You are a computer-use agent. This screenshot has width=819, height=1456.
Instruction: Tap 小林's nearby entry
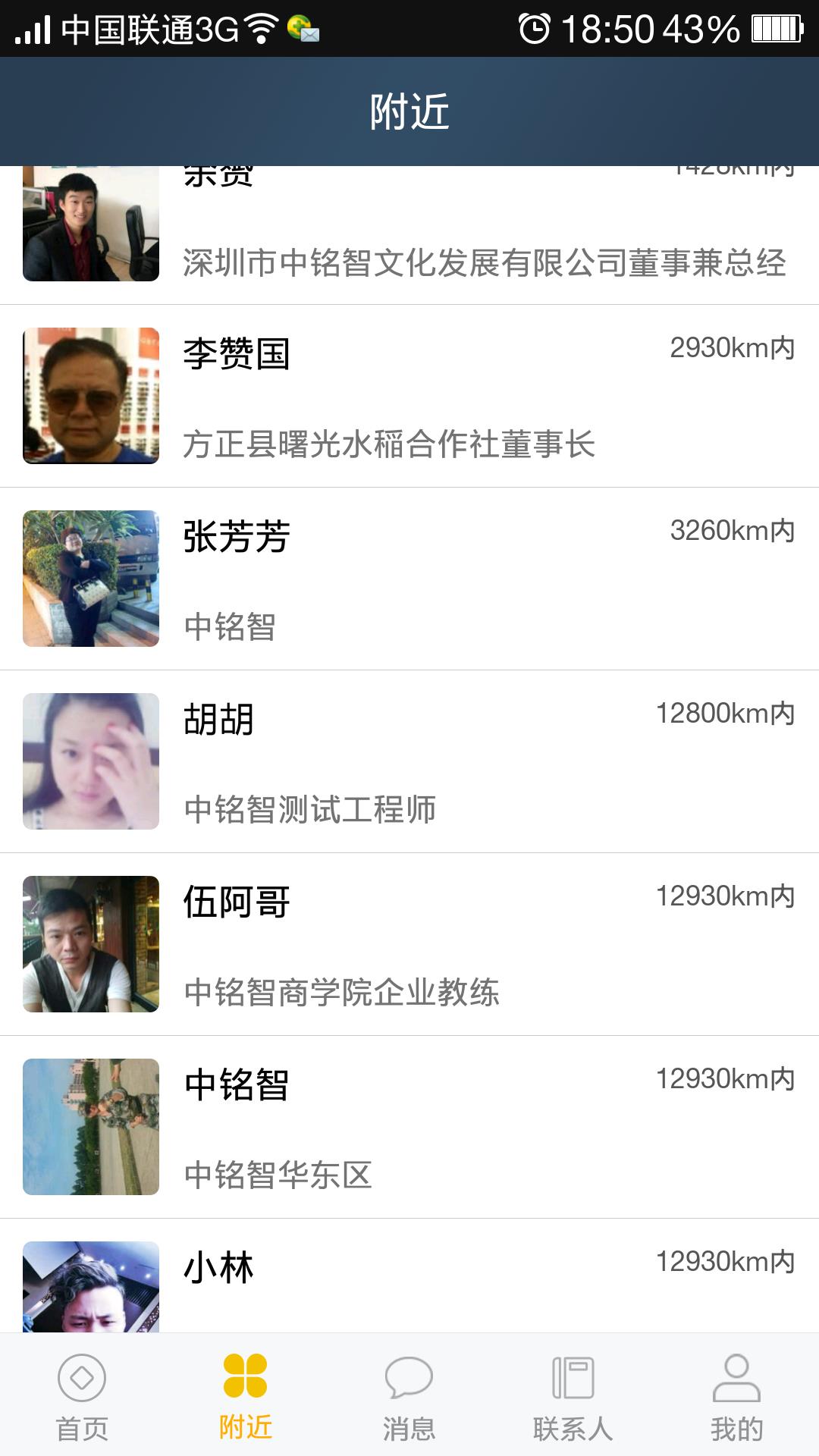point(409,1282)
